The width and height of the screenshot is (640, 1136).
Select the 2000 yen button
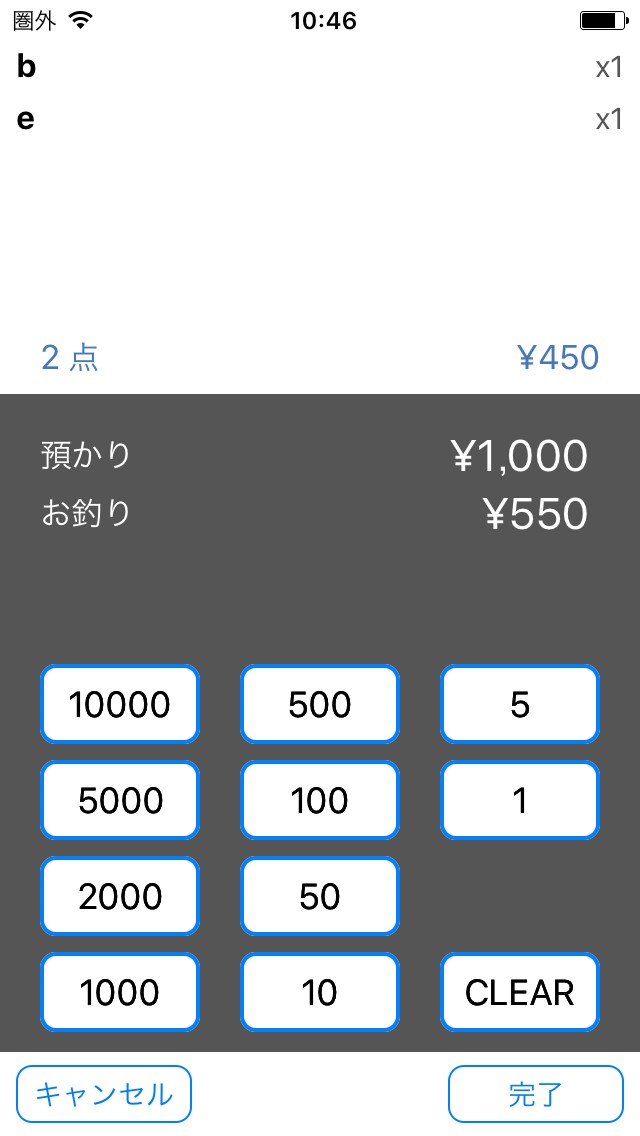pos(120,897)
